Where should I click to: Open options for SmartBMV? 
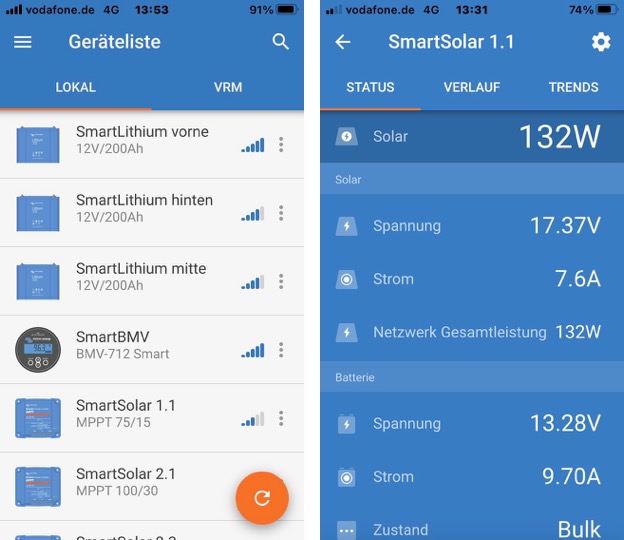[x=281, y=349]
